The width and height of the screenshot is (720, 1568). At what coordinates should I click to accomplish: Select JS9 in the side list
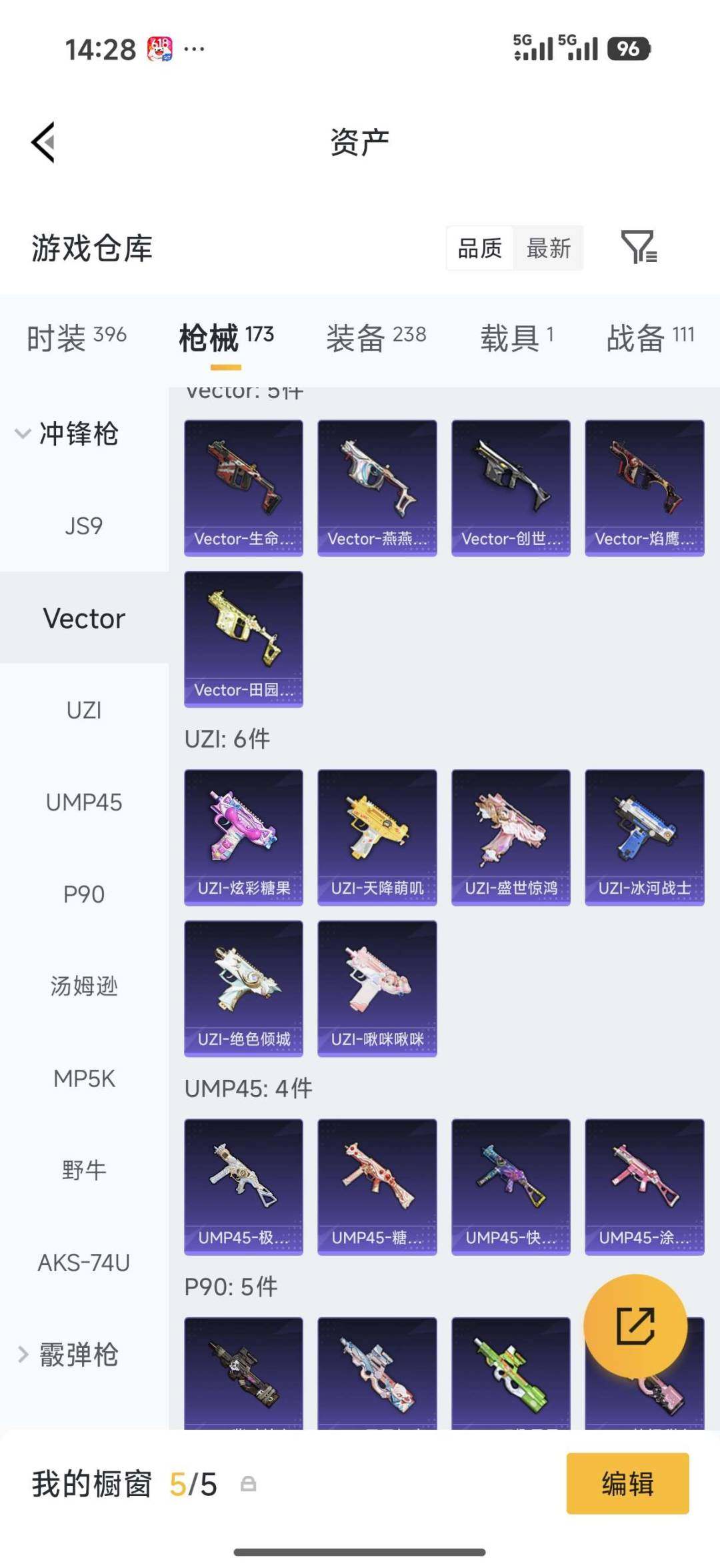click(84, 526)
